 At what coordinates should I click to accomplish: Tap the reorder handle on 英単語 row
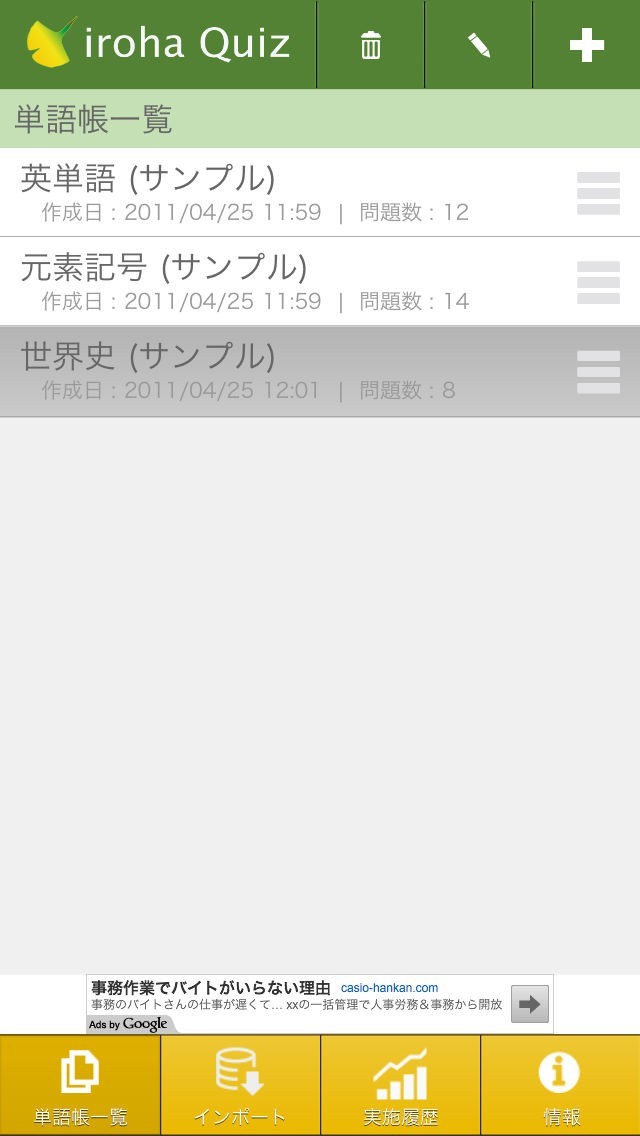pyautogui.click(x=598, y=193)
